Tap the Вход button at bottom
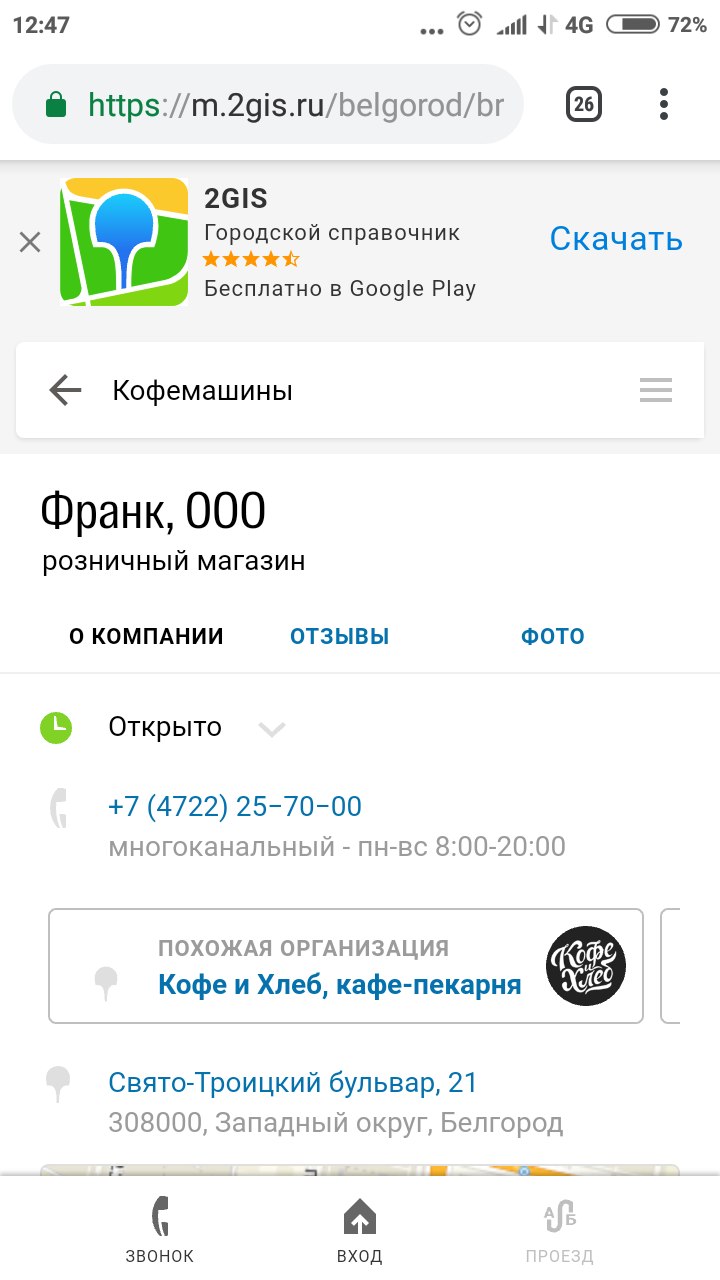 coord(360,1228)
